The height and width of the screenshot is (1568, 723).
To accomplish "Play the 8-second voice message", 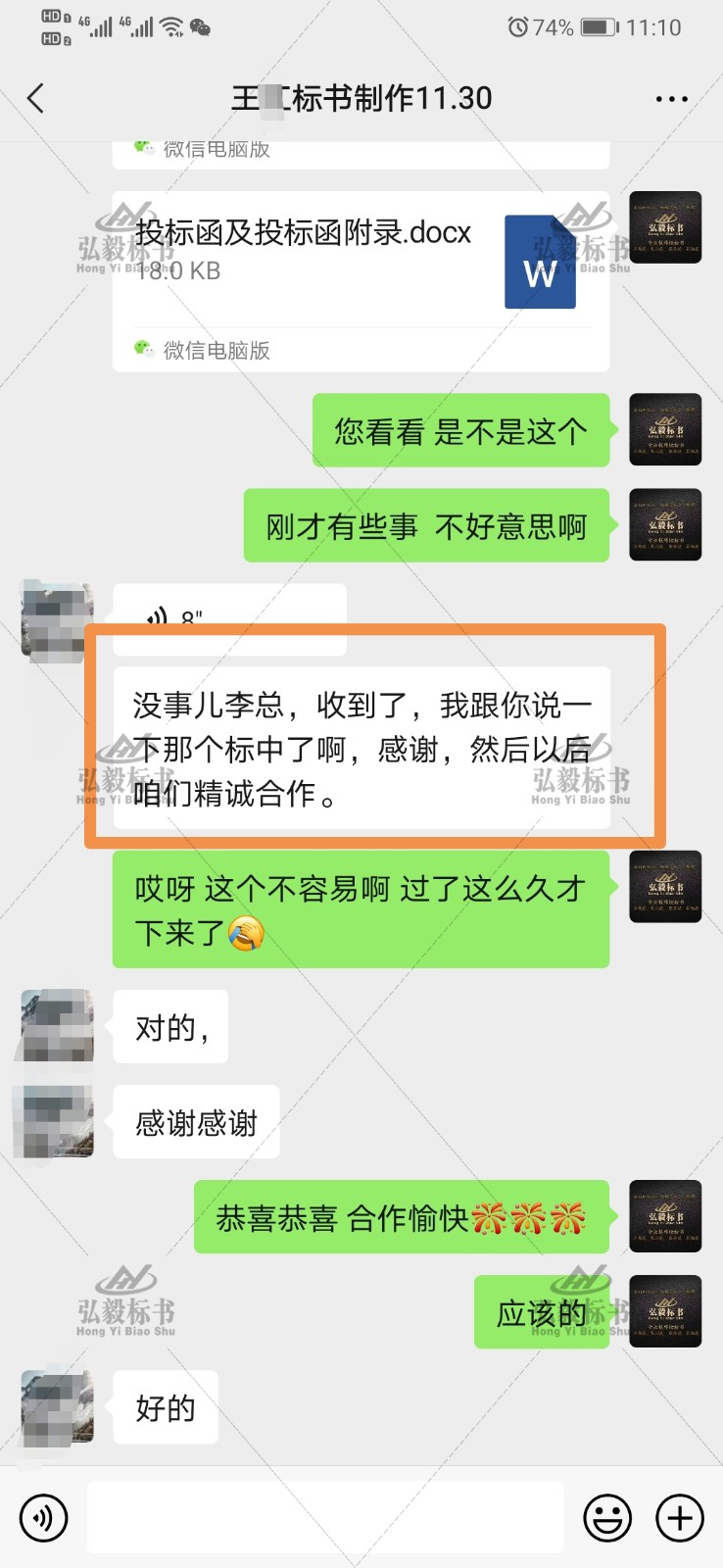I will point(231,619).
